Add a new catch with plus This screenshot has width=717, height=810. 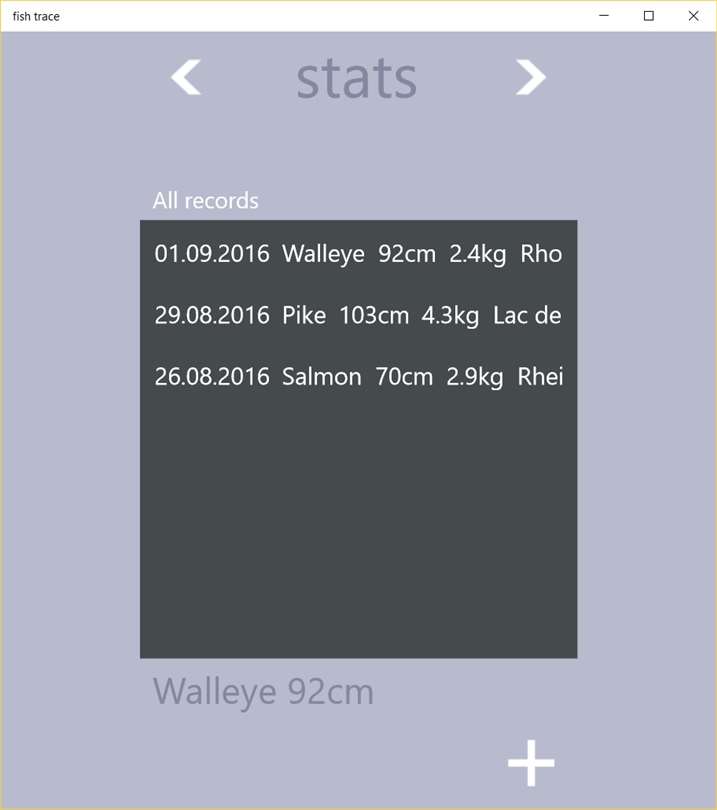pyautogui.click(x=531, y=764)
